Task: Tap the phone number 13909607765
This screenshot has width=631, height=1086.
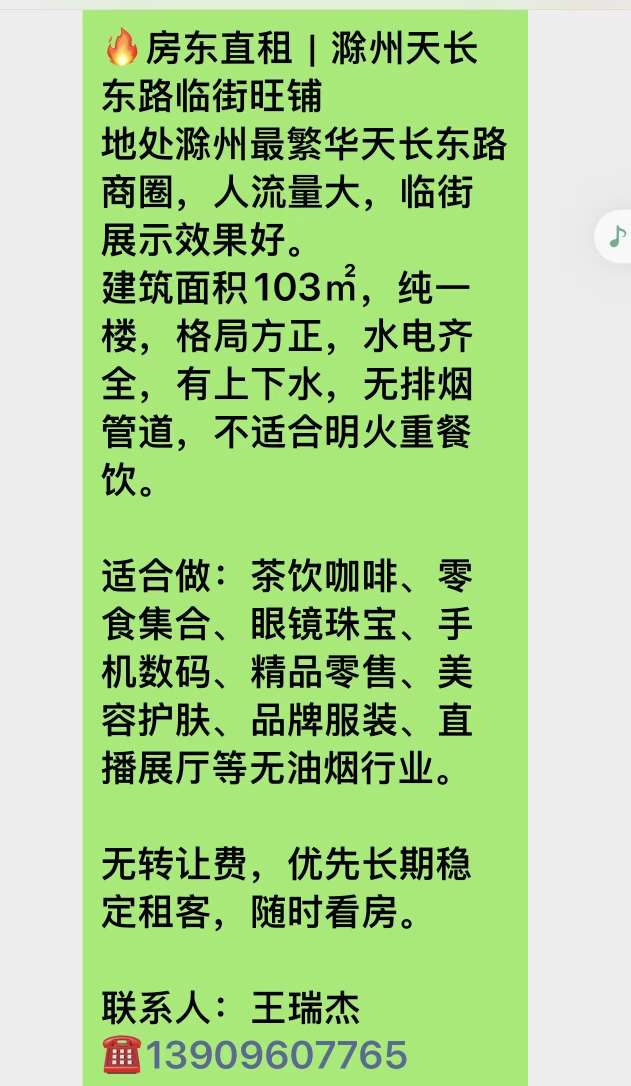Action: [x=276, y=1055]
